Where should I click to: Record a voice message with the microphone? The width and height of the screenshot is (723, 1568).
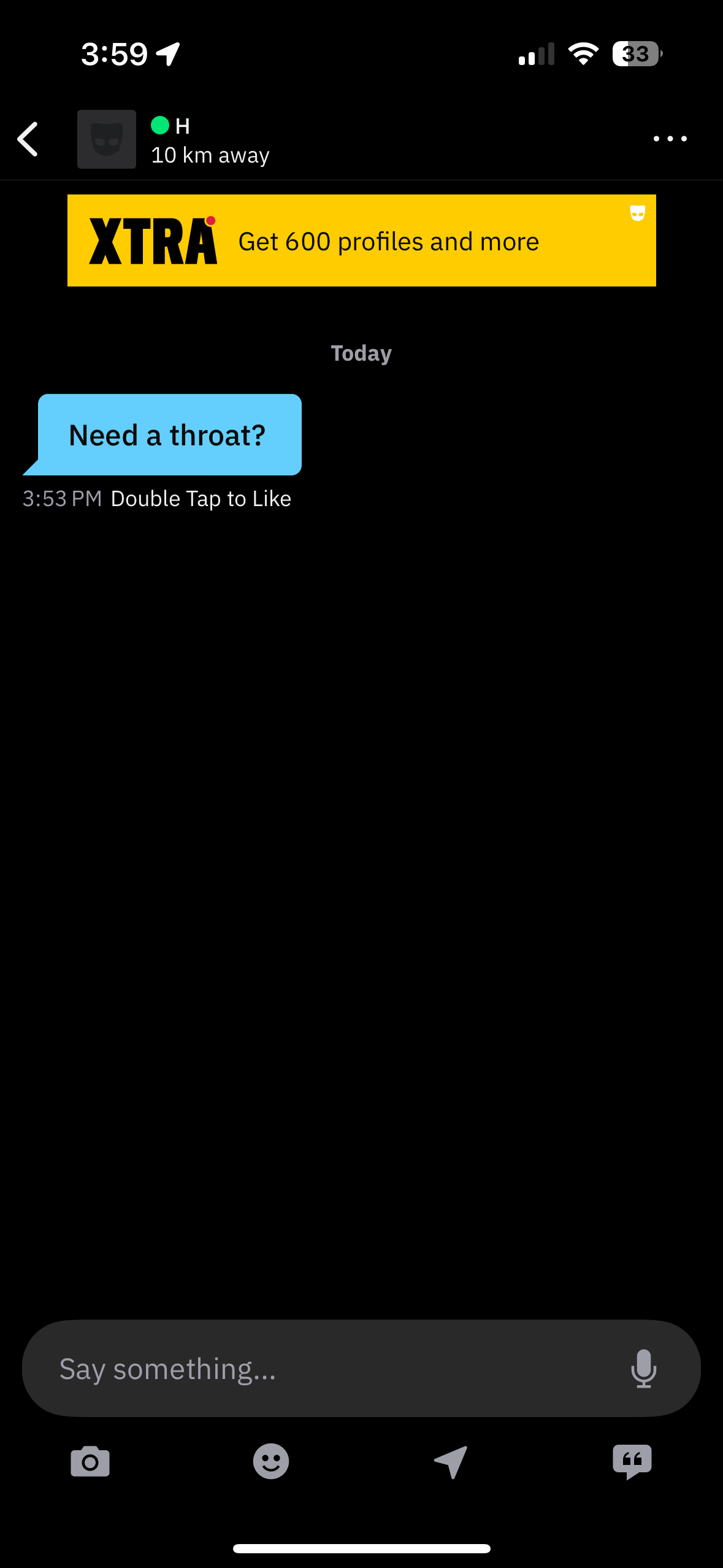click(643, 1369)
